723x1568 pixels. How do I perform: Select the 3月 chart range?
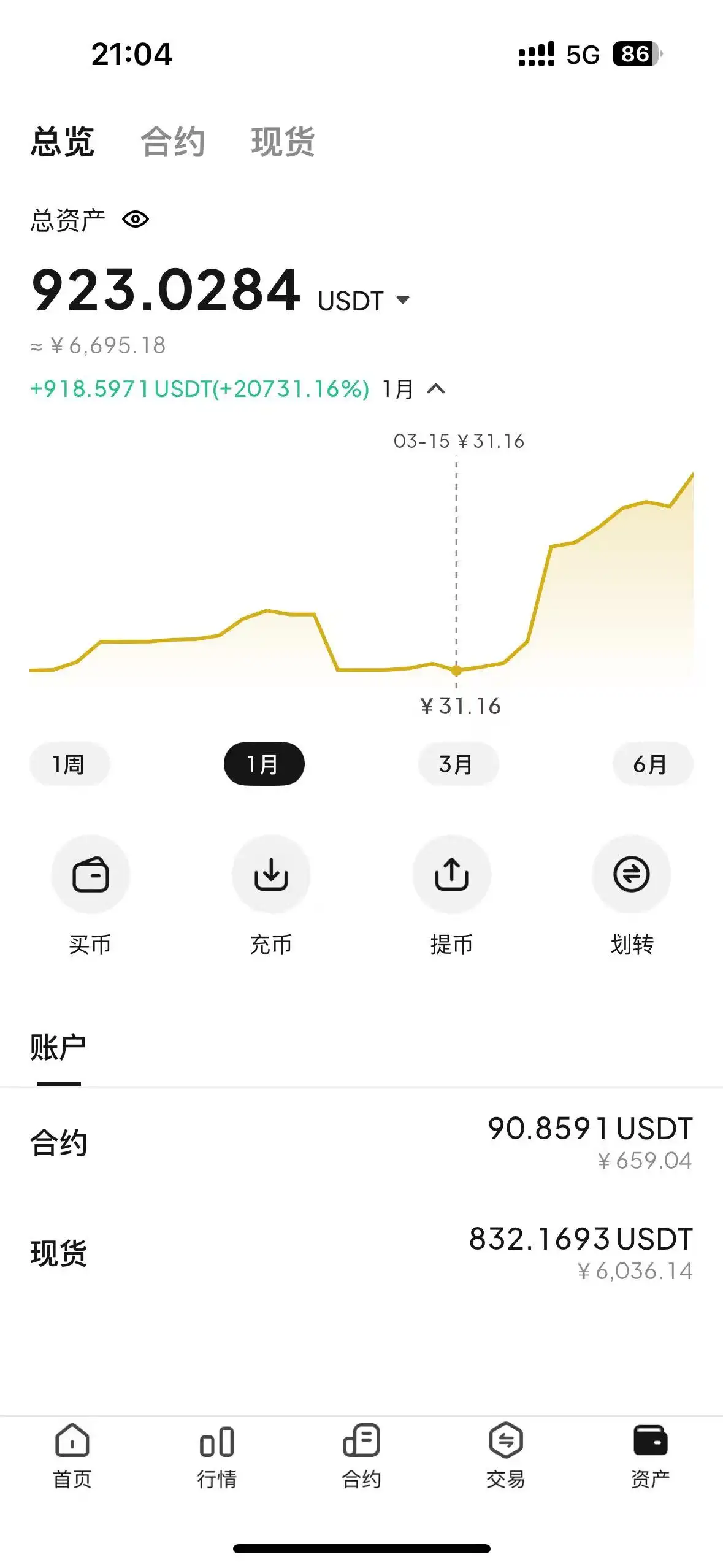click(458, 764)
